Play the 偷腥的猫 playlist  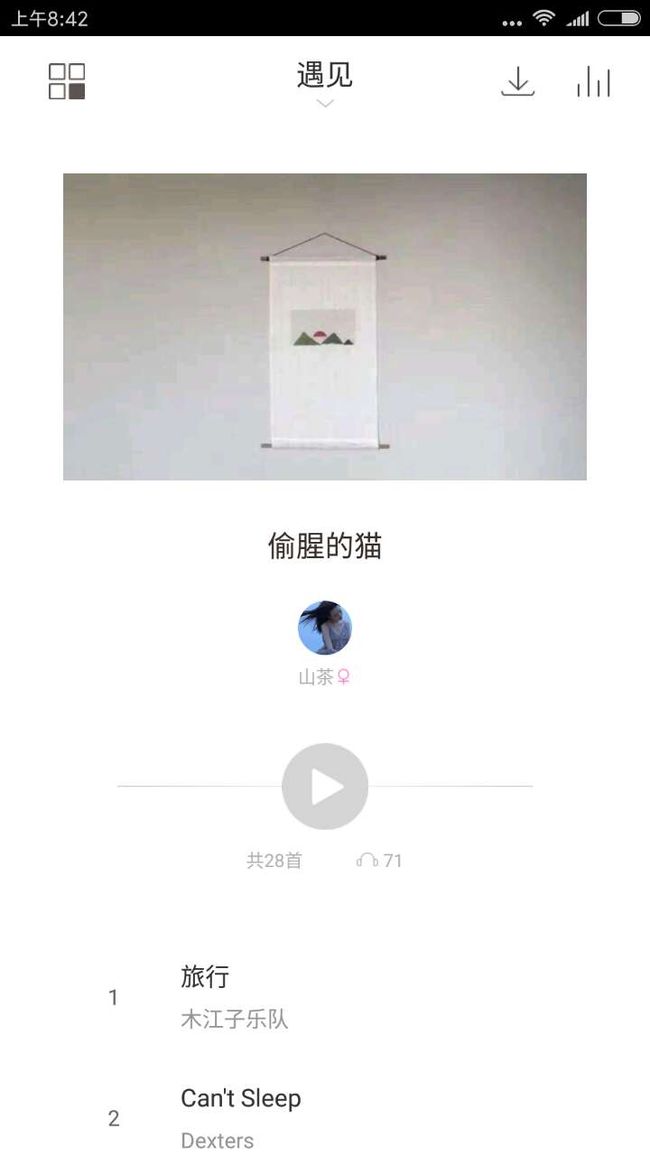[x=325, y=786]
